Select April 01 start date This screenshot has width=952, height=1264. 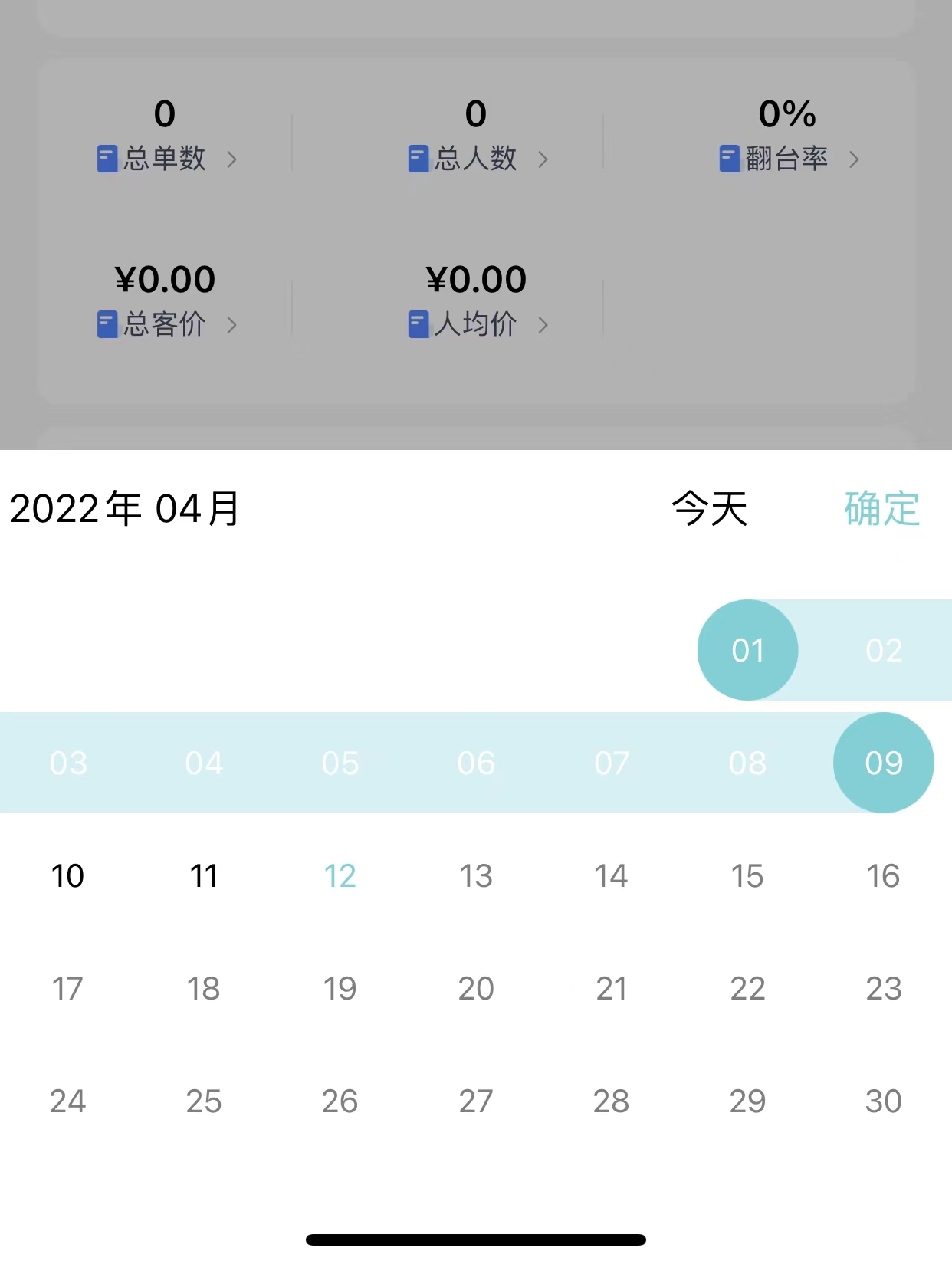pyautogui.click(x=747, y=649)
